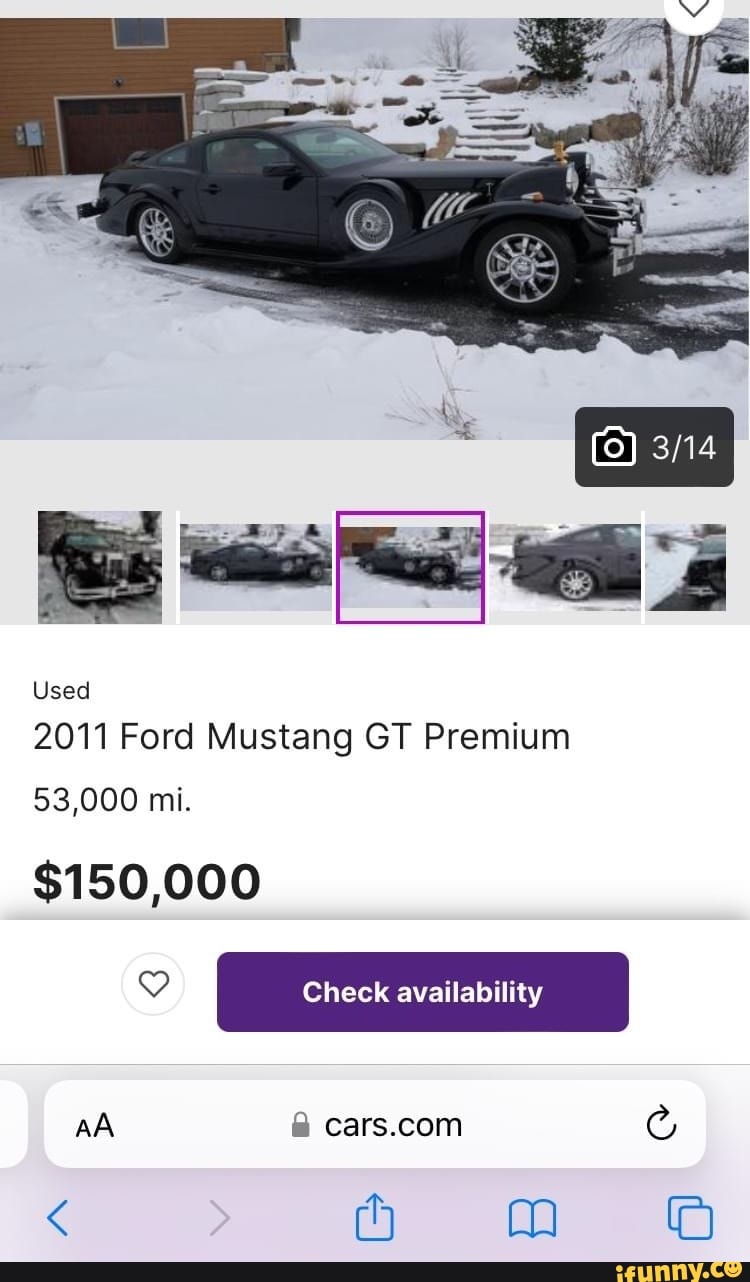The width and height of the screenshot is (750, 1282).
Task: Select the second snowy car thumbnail
Action: [255, 566]
